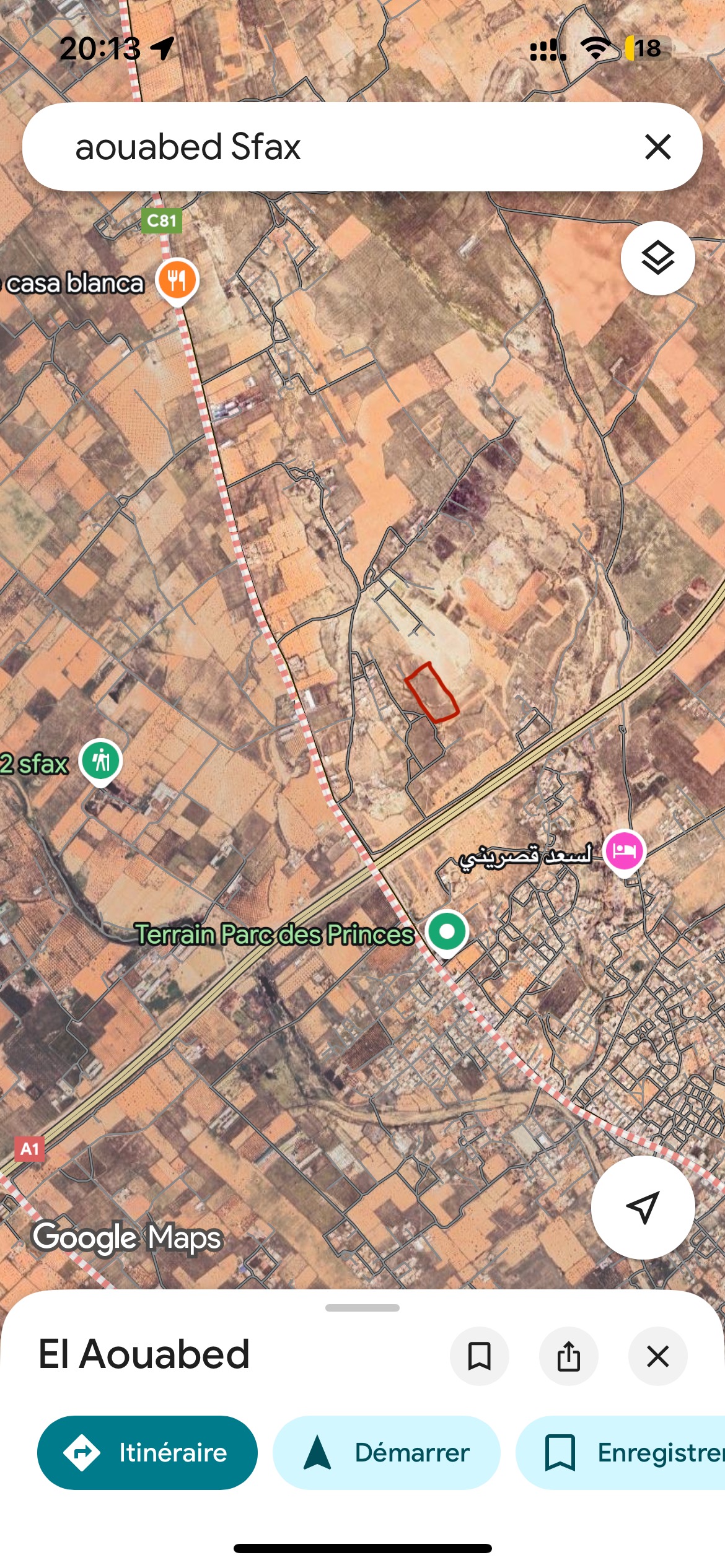Tap the bookmark icon beside El Aouabed
725x1568 pixels.
(x=479, y=1356)
